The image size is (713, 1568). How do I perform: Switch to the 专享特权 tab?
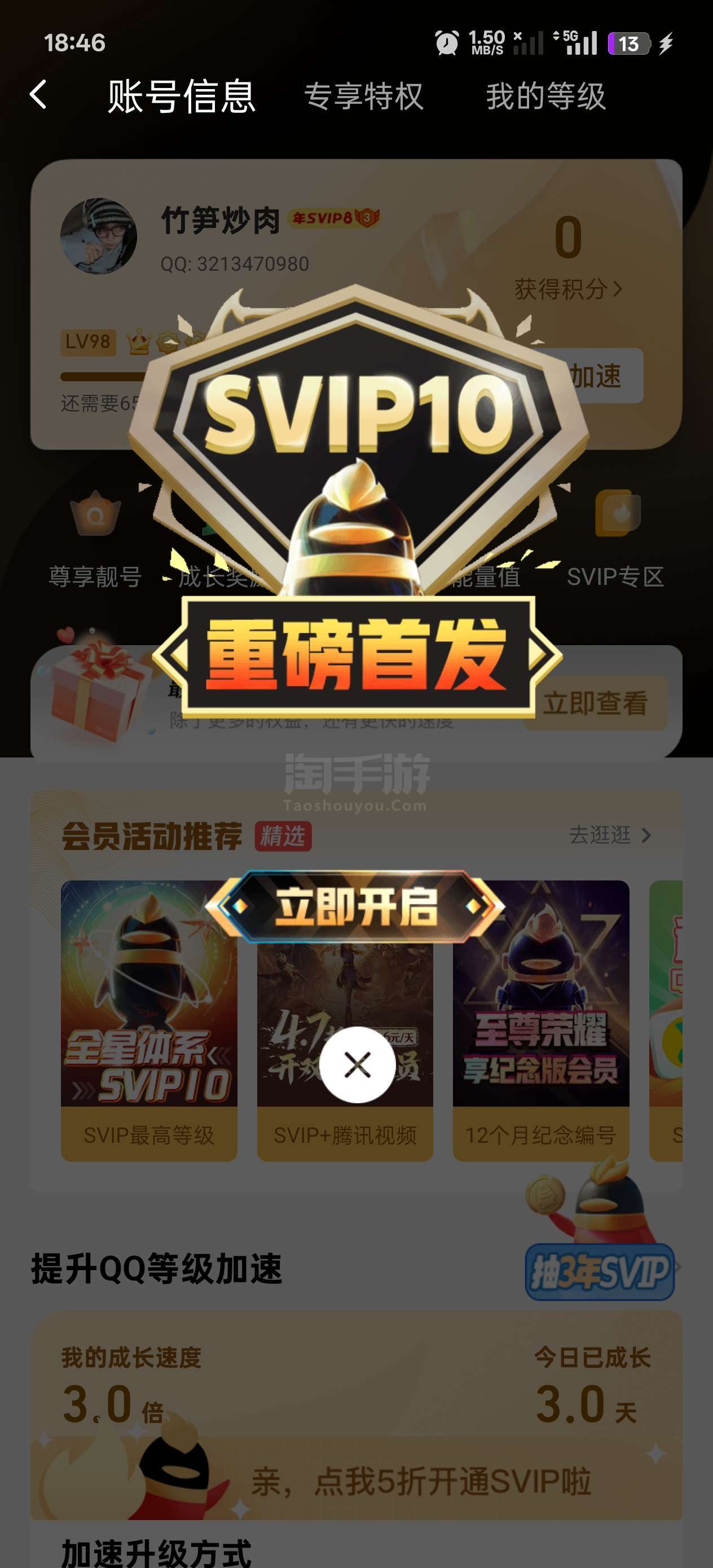pos(363,96)
